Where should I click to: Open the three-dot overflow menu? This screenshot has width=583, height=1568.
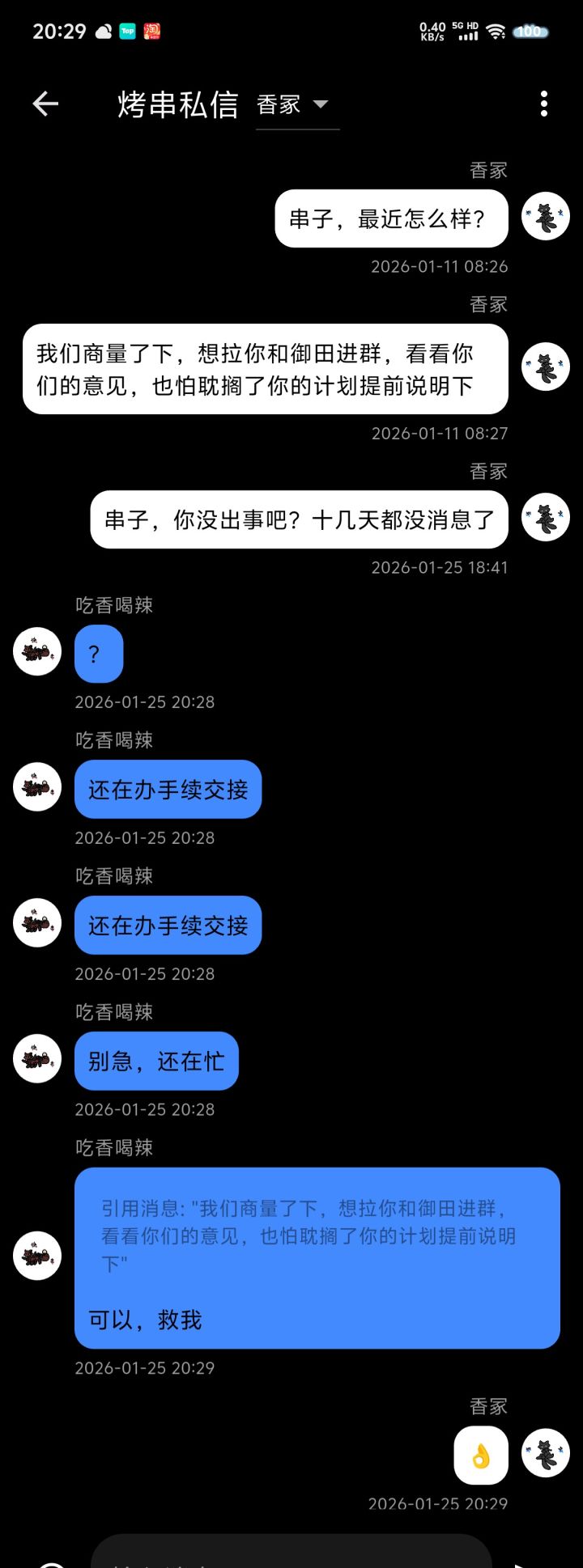point(543,104)
